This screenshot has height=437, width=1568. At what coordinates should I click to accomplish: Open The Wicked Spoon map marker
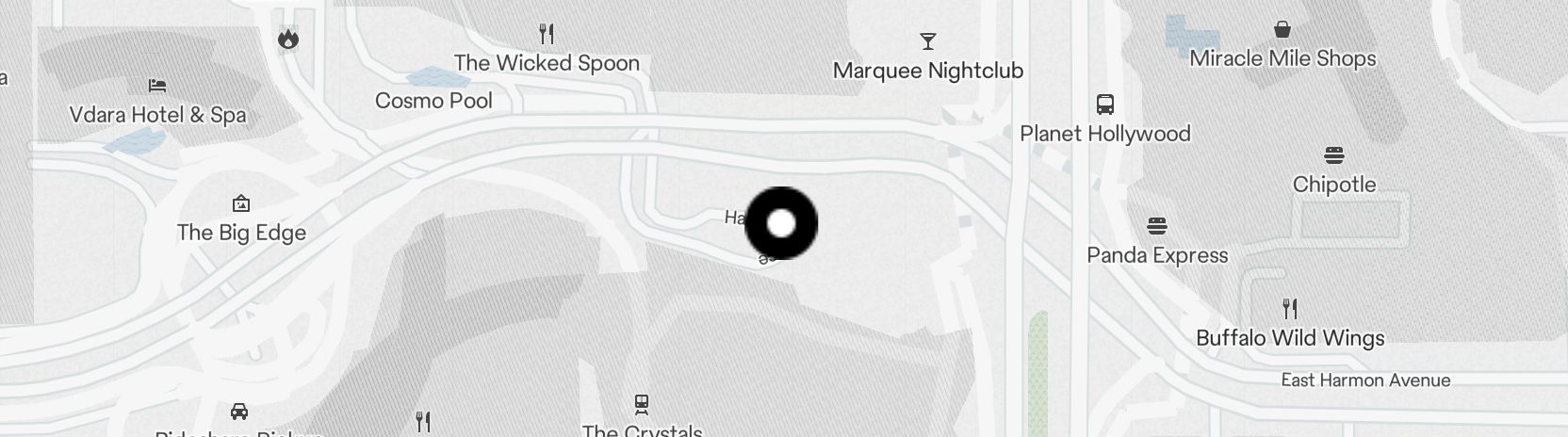point(547,36)
